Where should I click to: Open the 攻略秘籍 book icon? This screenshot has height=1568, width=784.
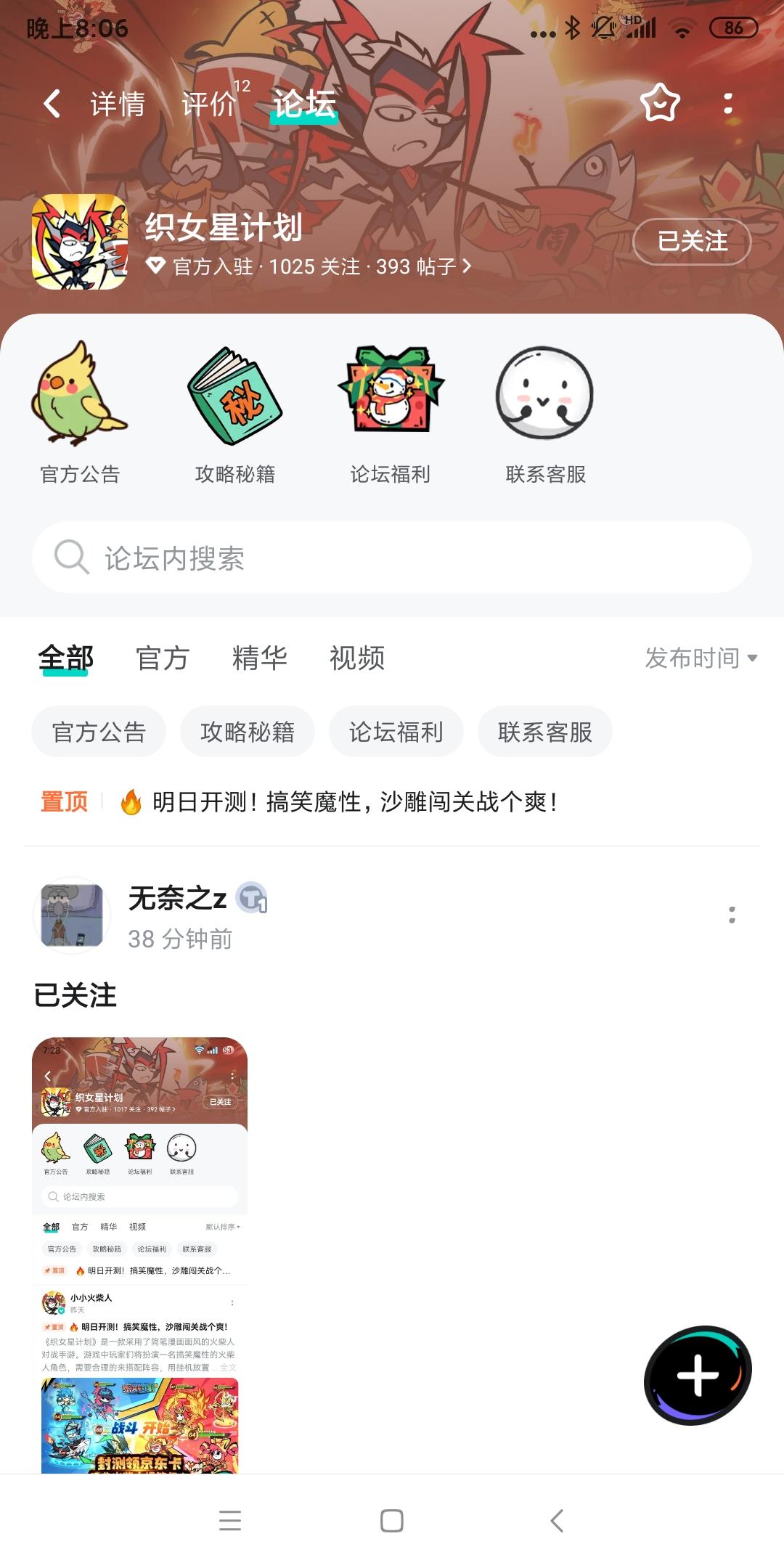coord(236,399)
